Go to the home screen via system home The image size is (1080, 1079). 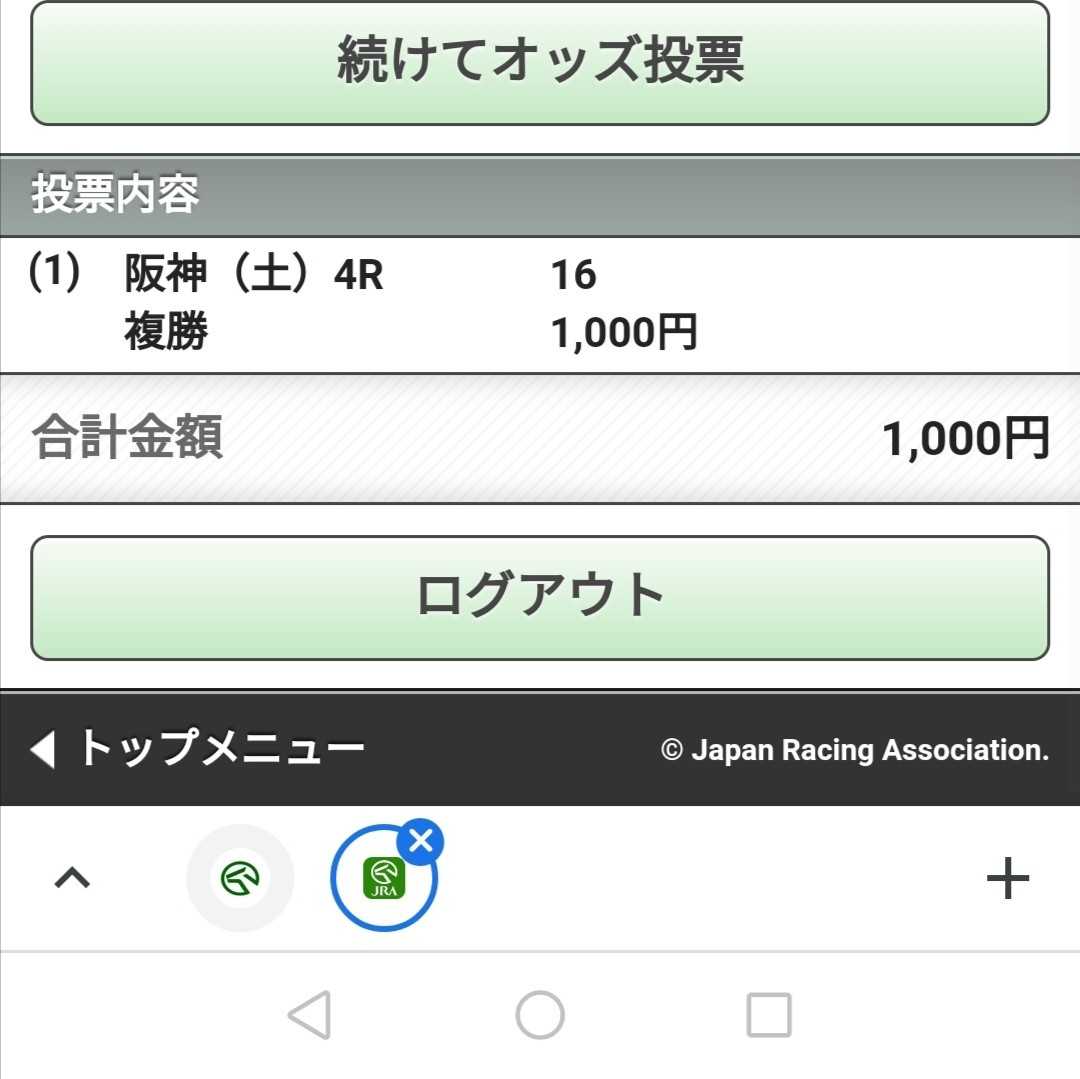[540, 1016]
